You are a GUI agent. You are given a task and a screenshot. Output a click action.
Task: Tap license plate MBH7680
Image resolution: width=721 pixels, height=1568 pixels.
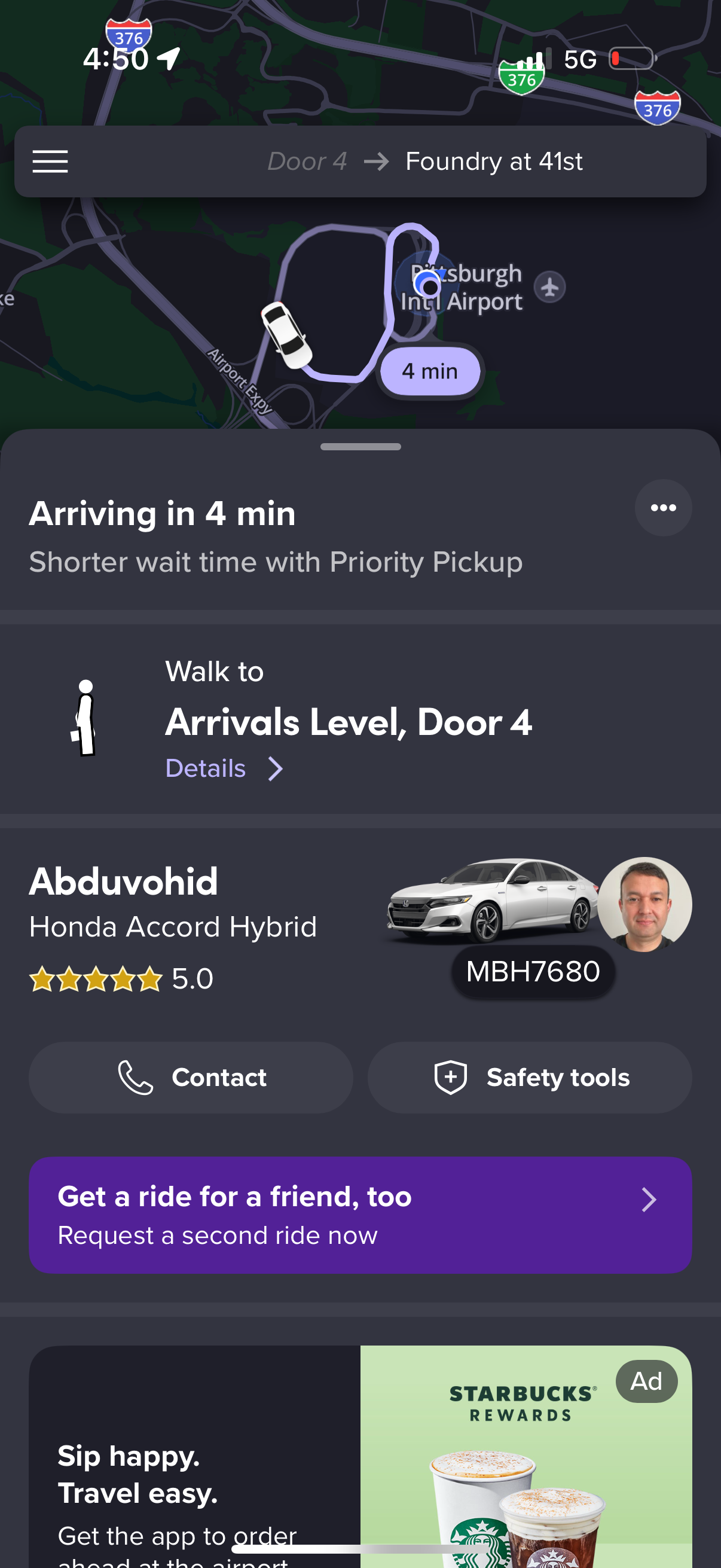coord(534,971)
